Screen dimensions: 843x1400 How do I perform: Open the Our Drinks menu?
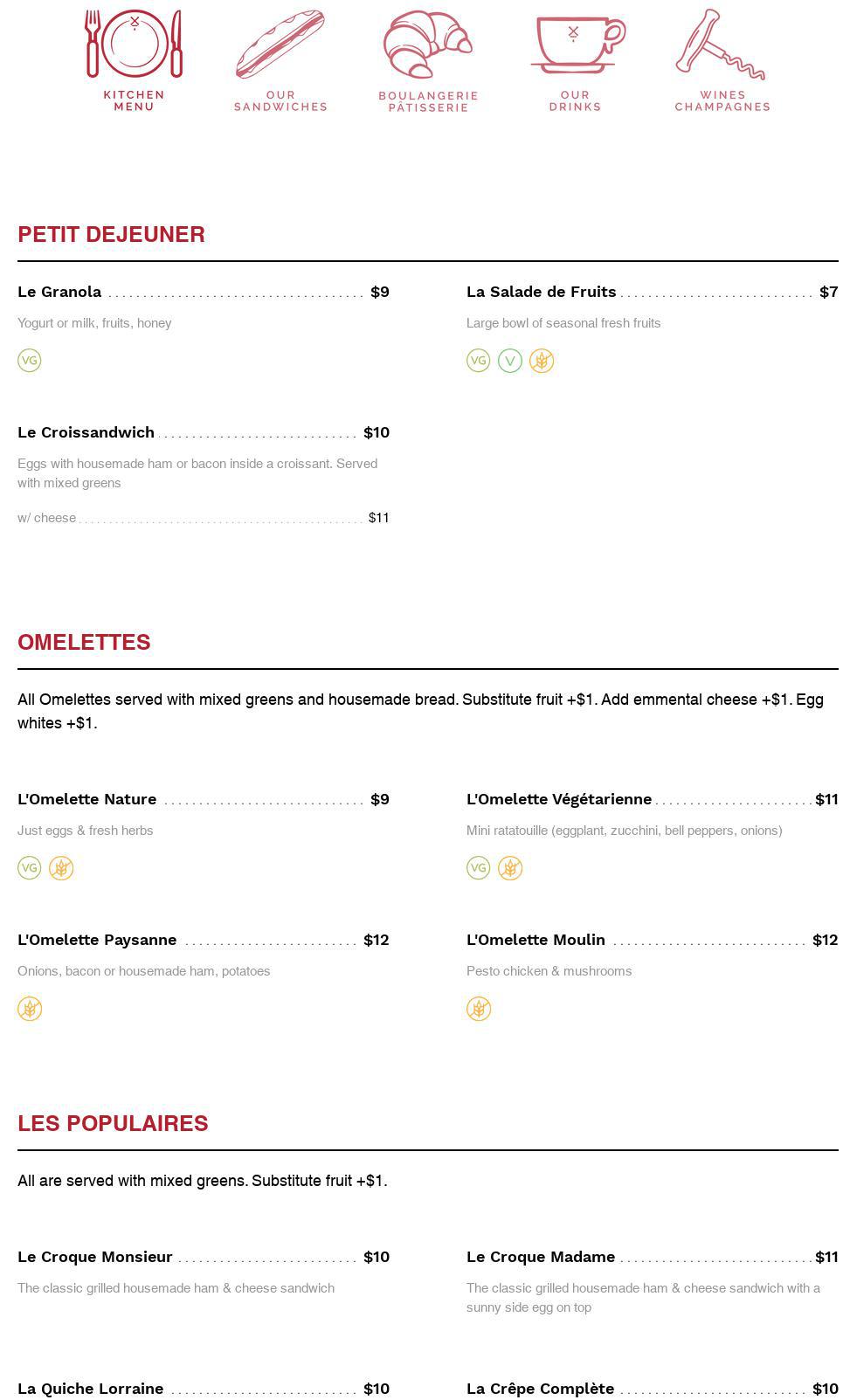(x=575, y=61)
